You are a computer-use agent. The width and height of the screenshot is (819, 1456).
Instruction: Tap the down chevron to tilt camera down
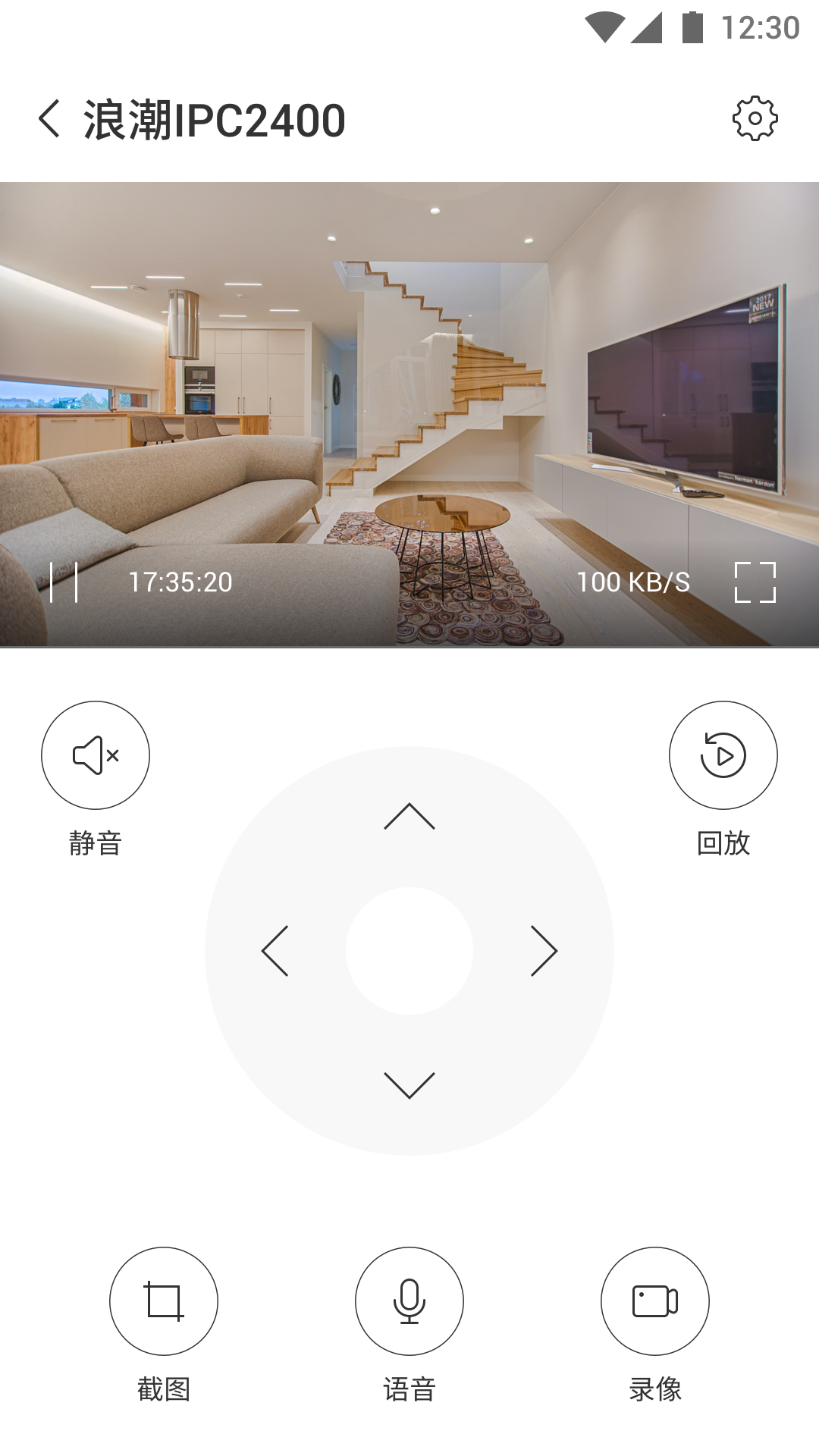click(409, 1083)
